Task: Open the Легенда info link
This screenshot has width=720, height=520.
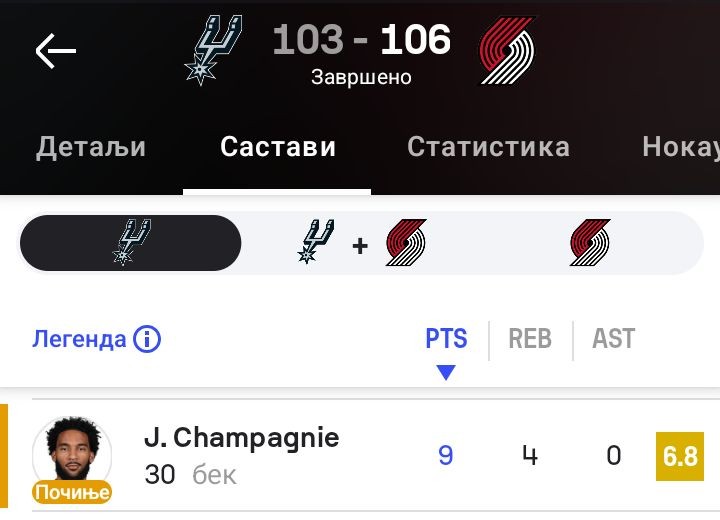Action: (96, 339)
